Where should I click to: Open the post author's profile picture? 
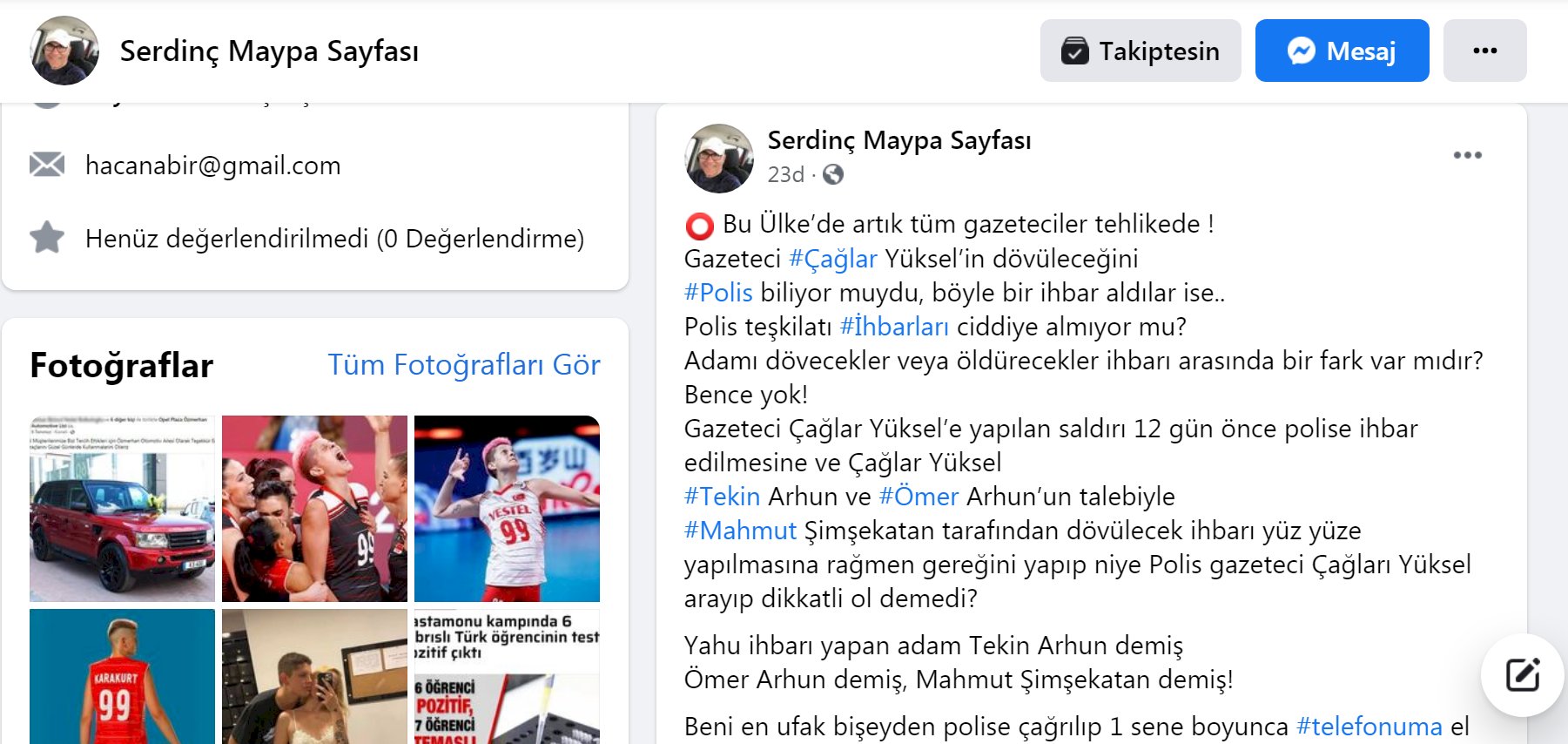[719, 158]
